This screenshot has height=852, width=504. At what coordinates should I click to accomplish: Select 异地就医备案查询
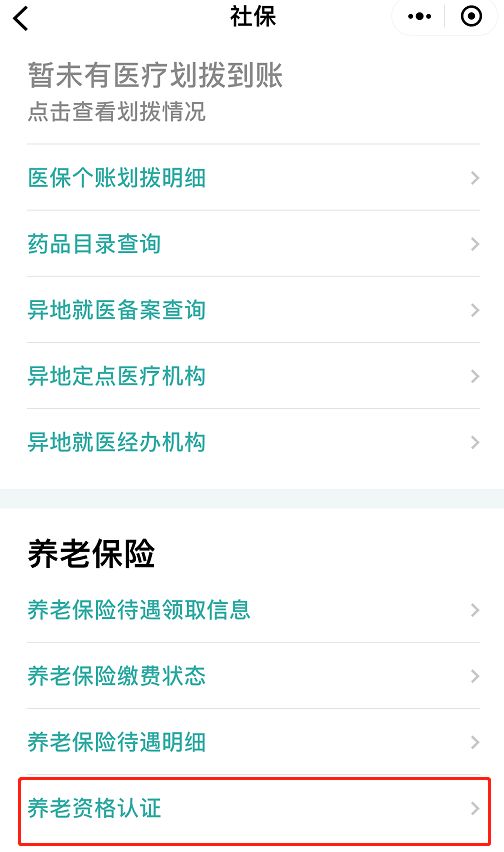tap(253, 310)
